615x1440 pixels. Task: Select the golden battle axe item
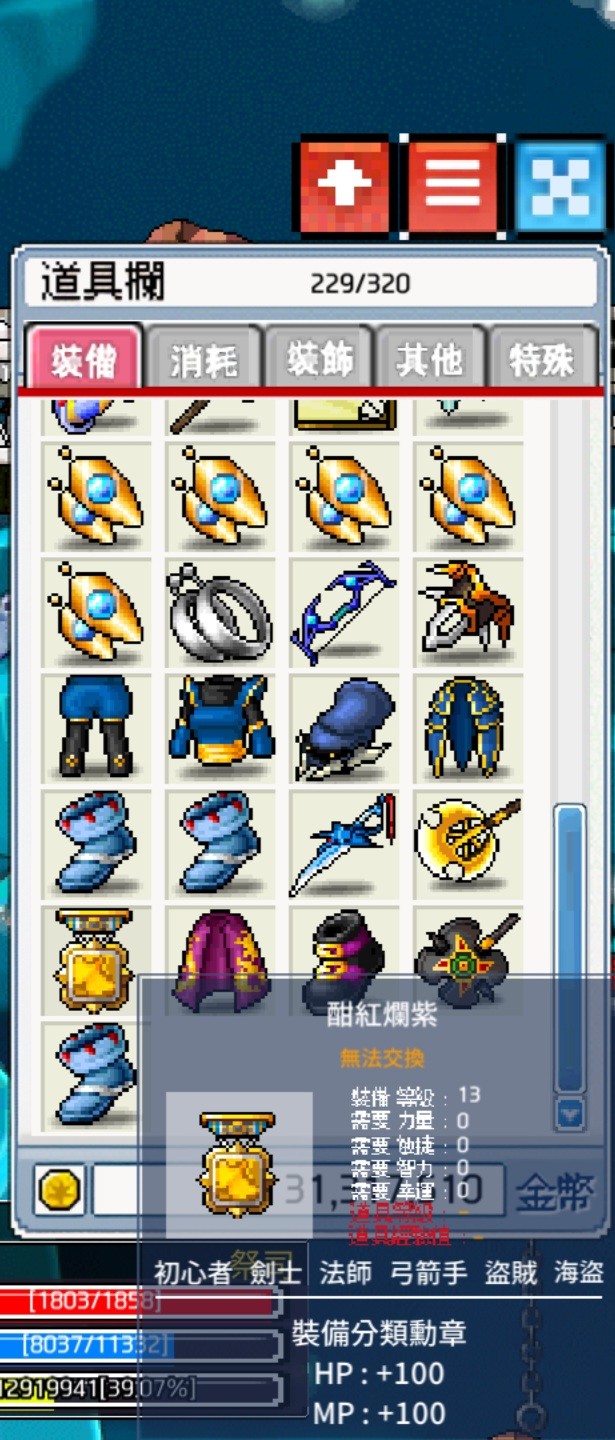467,842
